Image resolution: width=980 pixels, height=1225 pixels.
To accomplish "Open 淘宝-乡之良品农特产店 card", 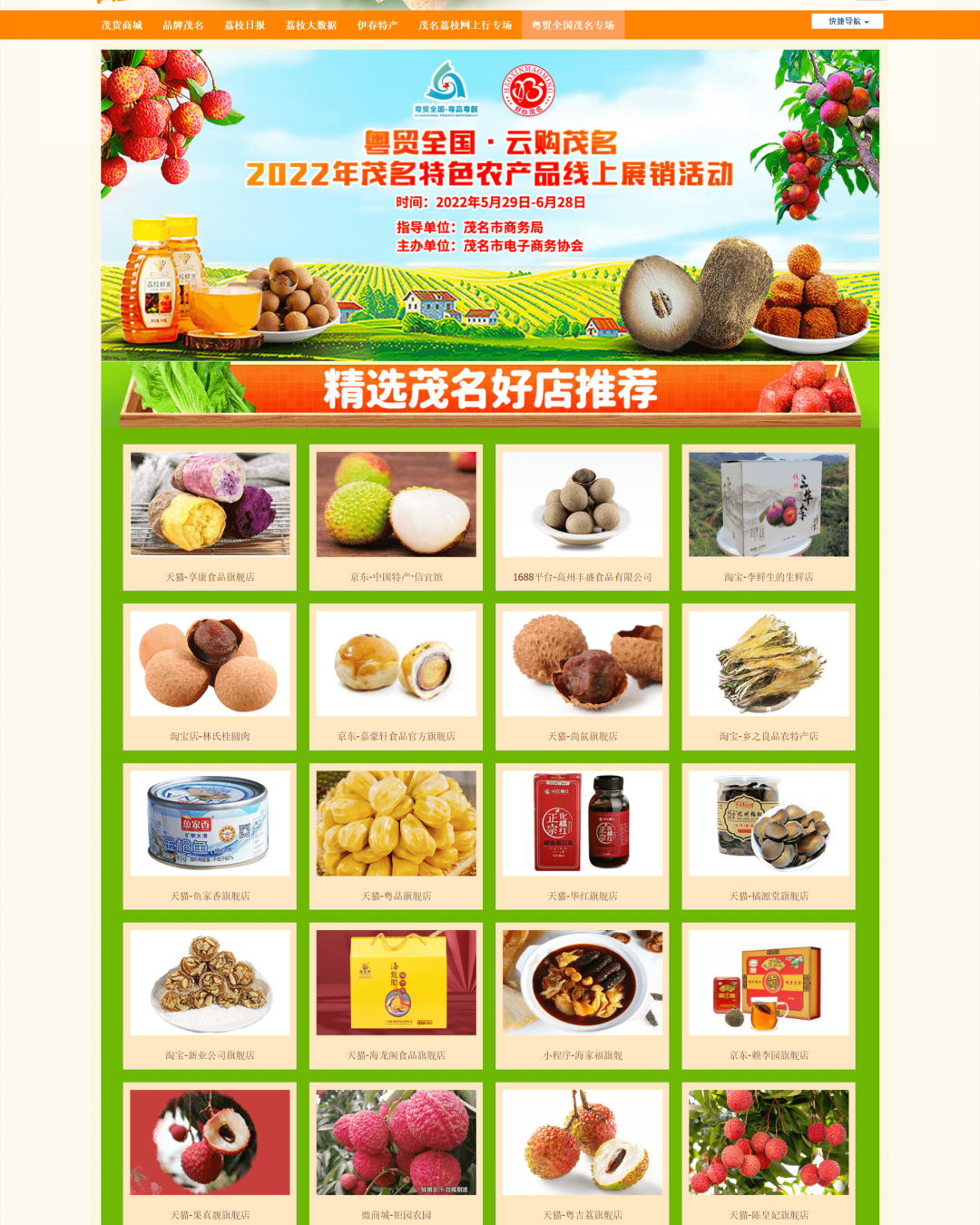I will pos(769,676).
